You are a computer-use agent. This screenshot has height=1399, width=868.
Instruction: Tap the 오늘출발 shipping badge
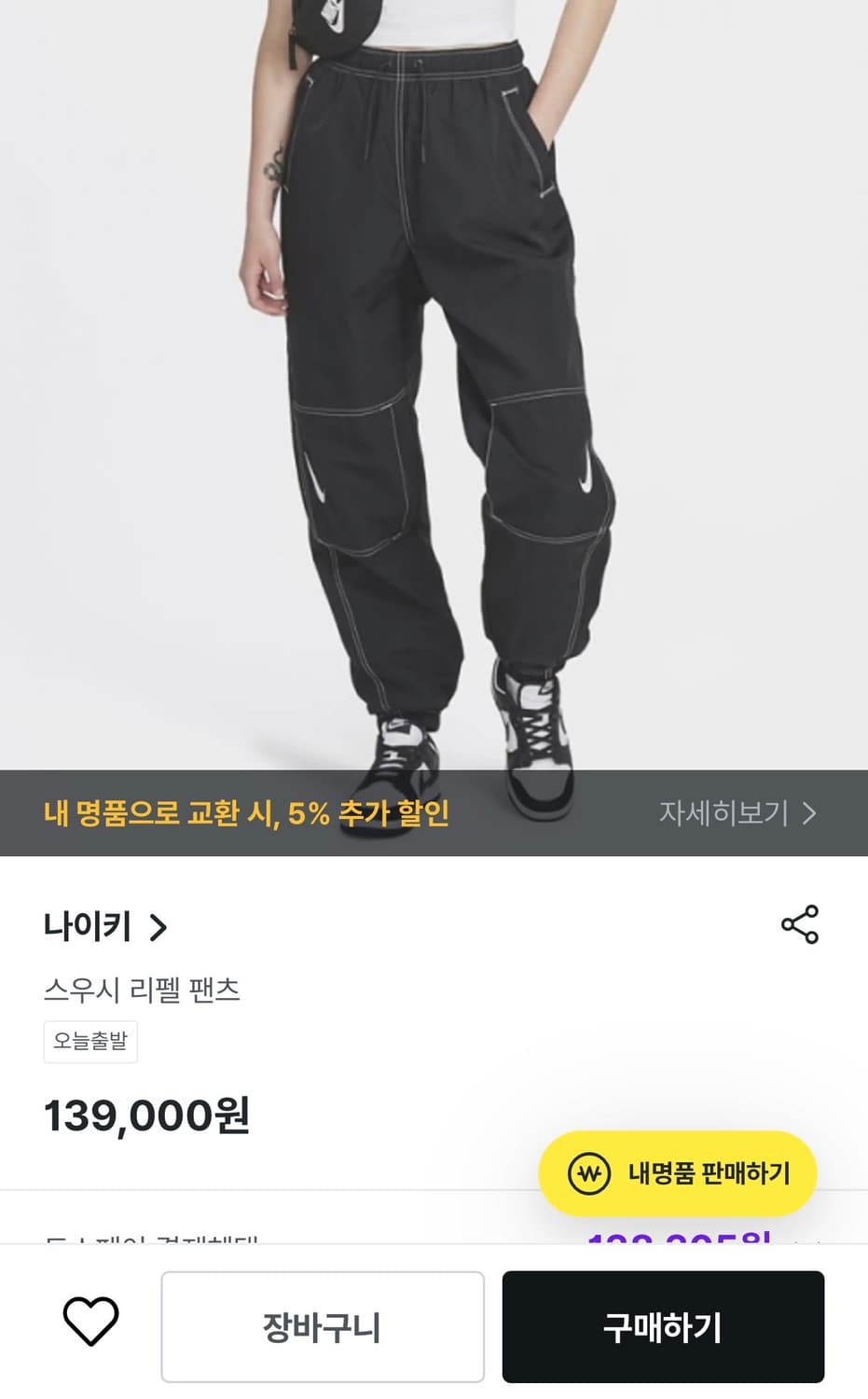[x=90, y=1041]
